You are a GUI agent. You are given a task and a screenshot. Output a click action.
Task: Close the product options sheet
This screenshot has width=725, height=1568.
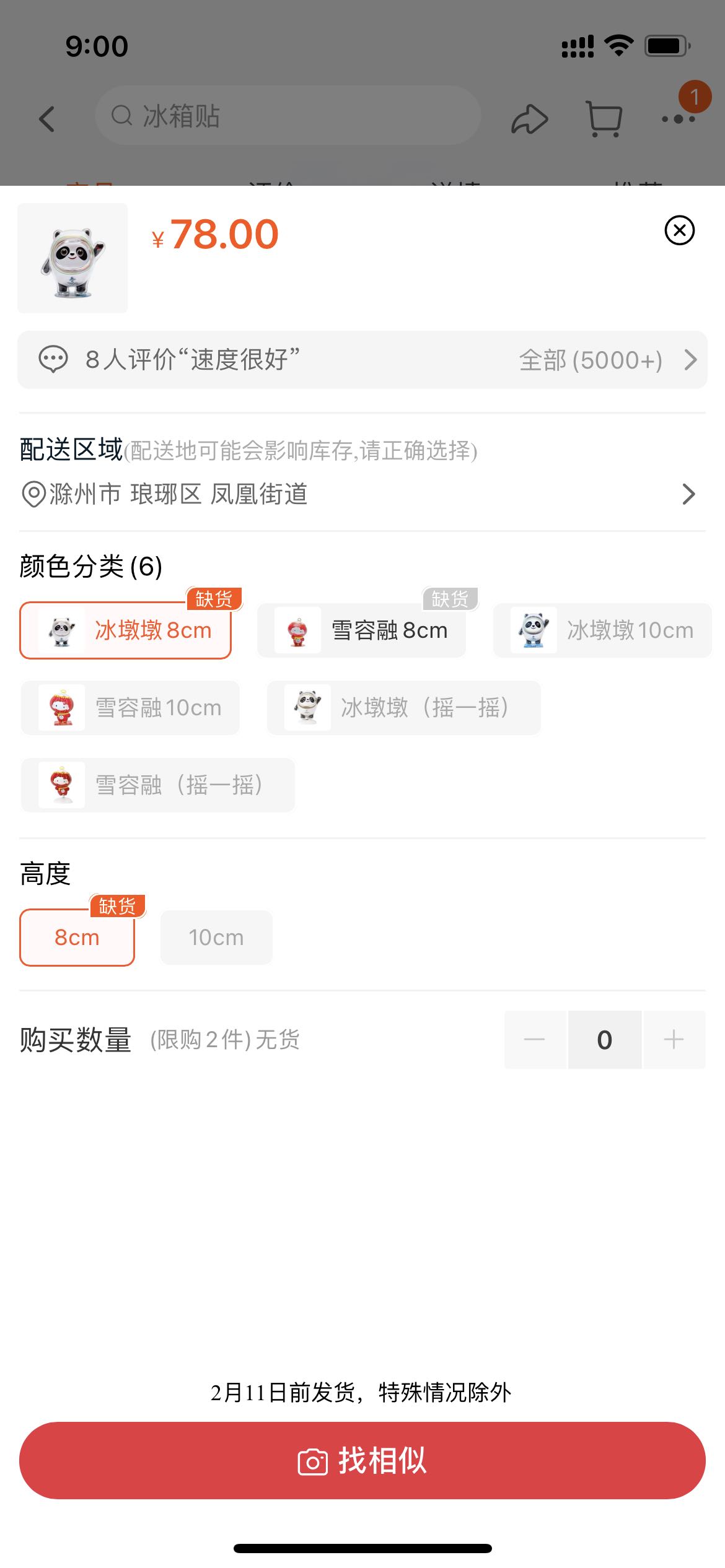click(x=679, y=230)
